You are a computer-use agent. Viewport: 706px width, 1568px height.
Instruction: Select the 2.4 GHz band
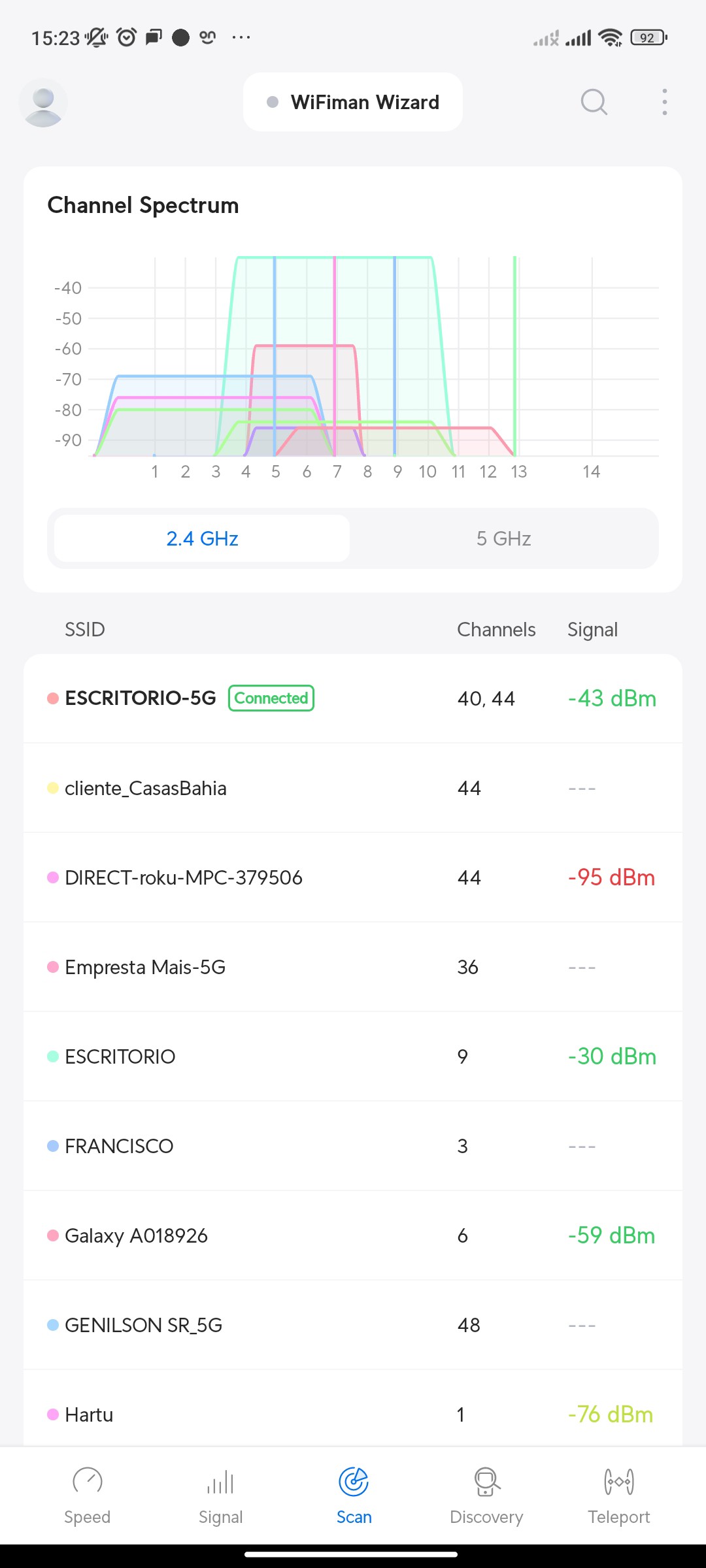click(x=202, y=538)
